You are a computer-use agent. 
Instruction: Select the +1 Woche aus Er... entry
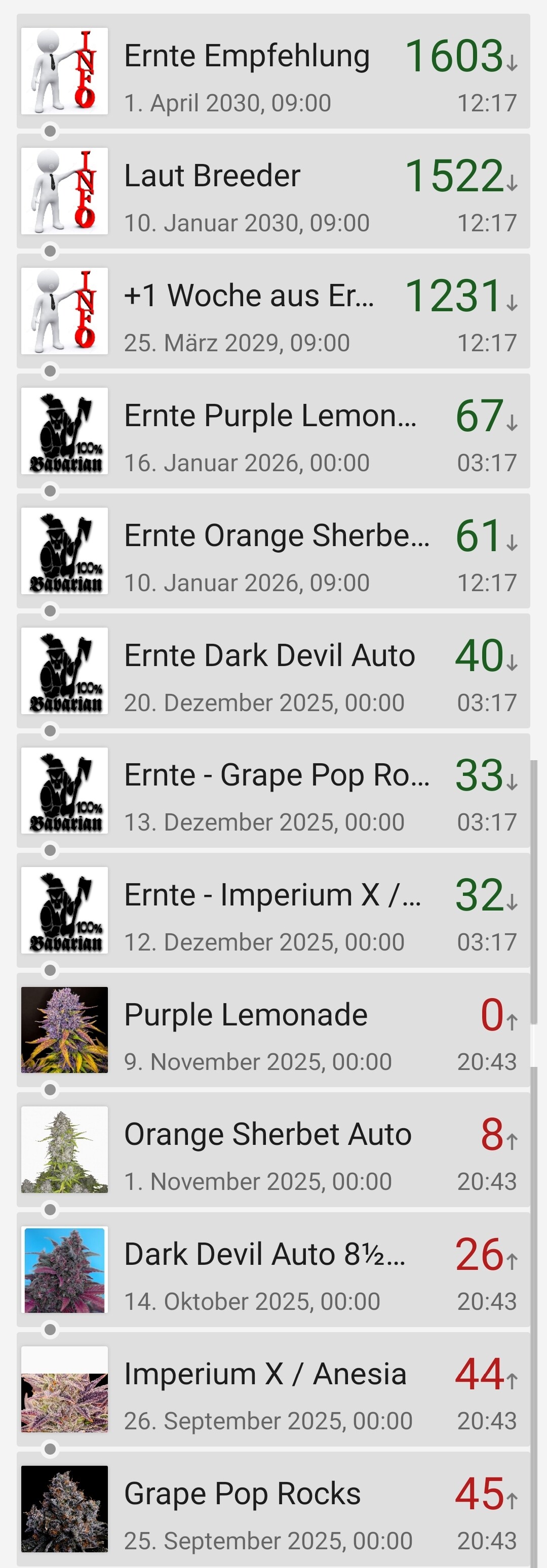[x=273, y=311]
